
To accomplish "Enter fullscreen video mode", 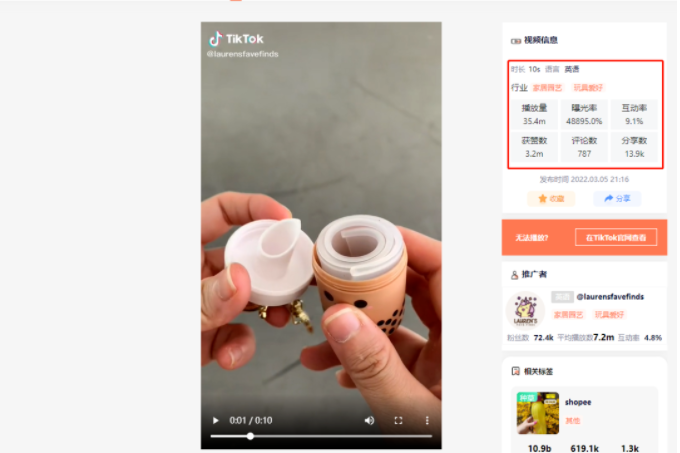I will click(x=398, y=421).
